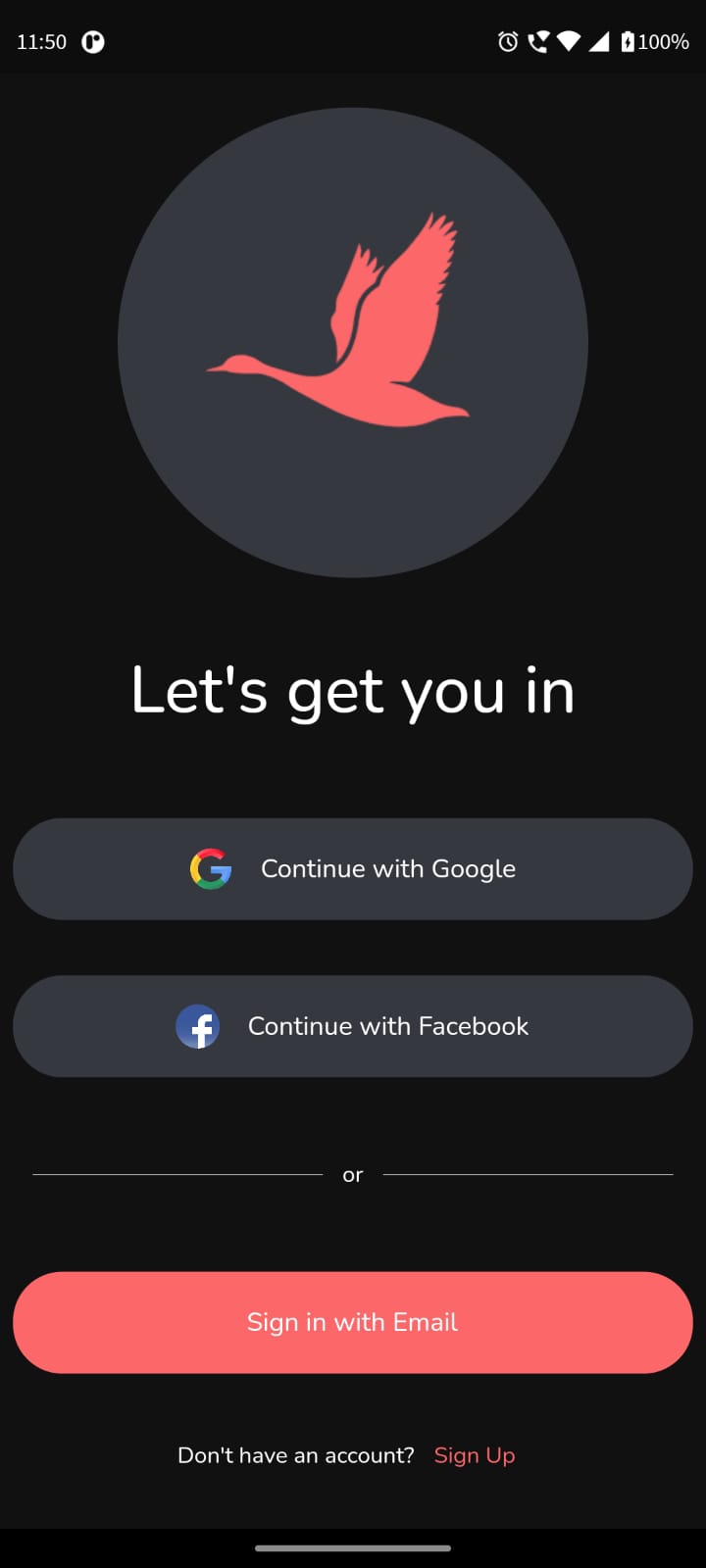Click the 100% battery percentage text
This screenshot has width=706, height=1568.
coord(662,41)
